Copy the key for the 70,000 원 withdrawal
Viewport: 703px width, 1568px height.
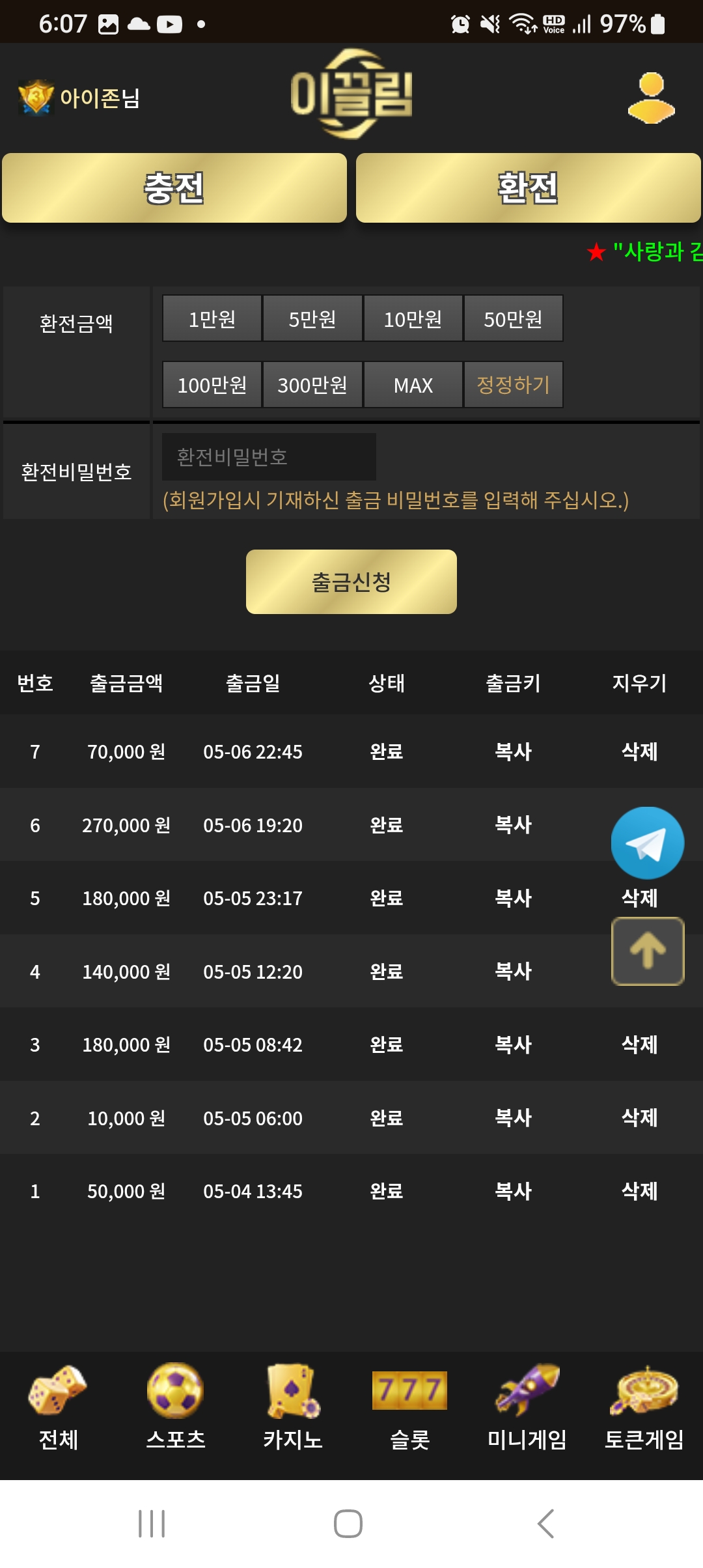(514, 751)
